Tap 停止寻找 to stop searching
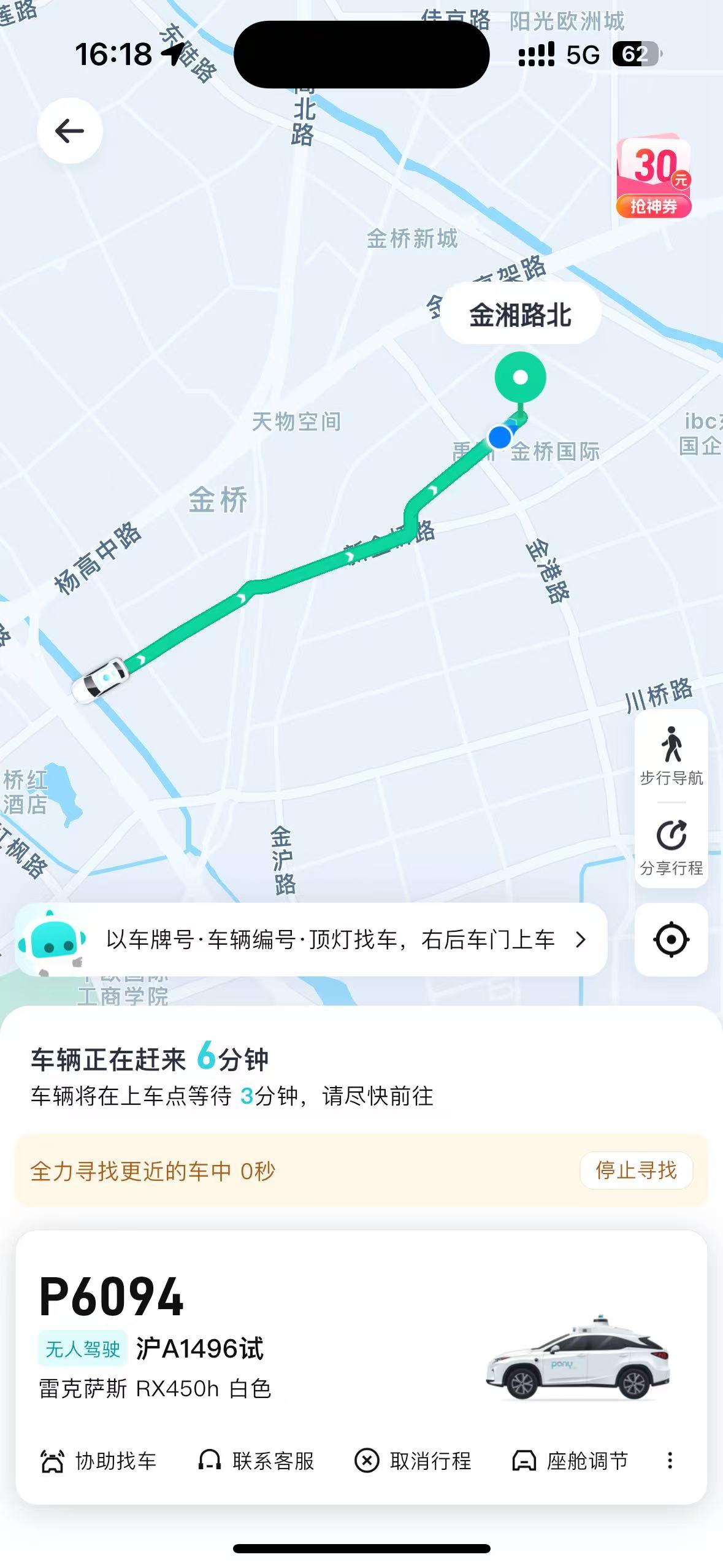This screenshot has width=723, height=1568. [636, 1170]
